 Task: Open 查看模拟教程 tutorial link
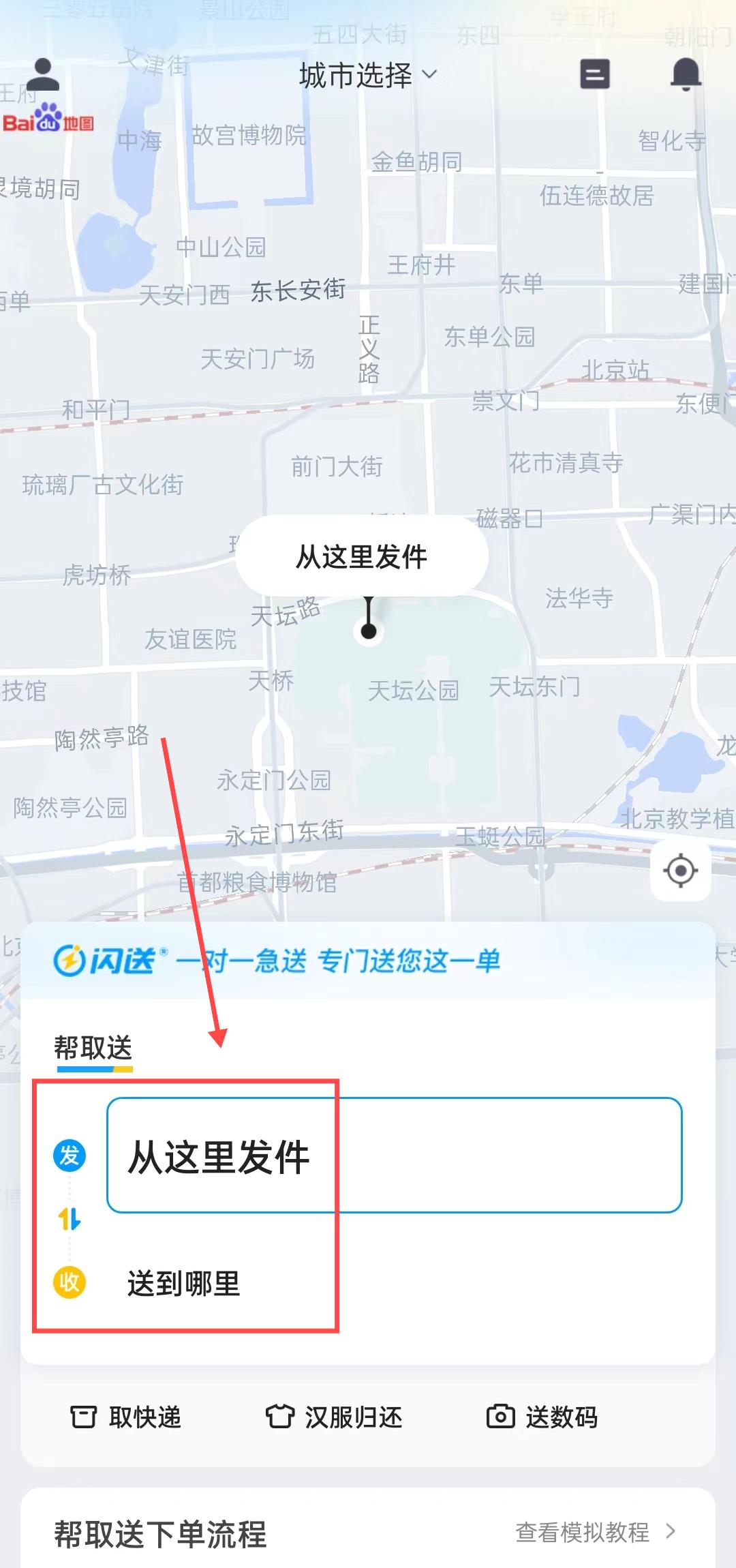(x=594, y=1532)
